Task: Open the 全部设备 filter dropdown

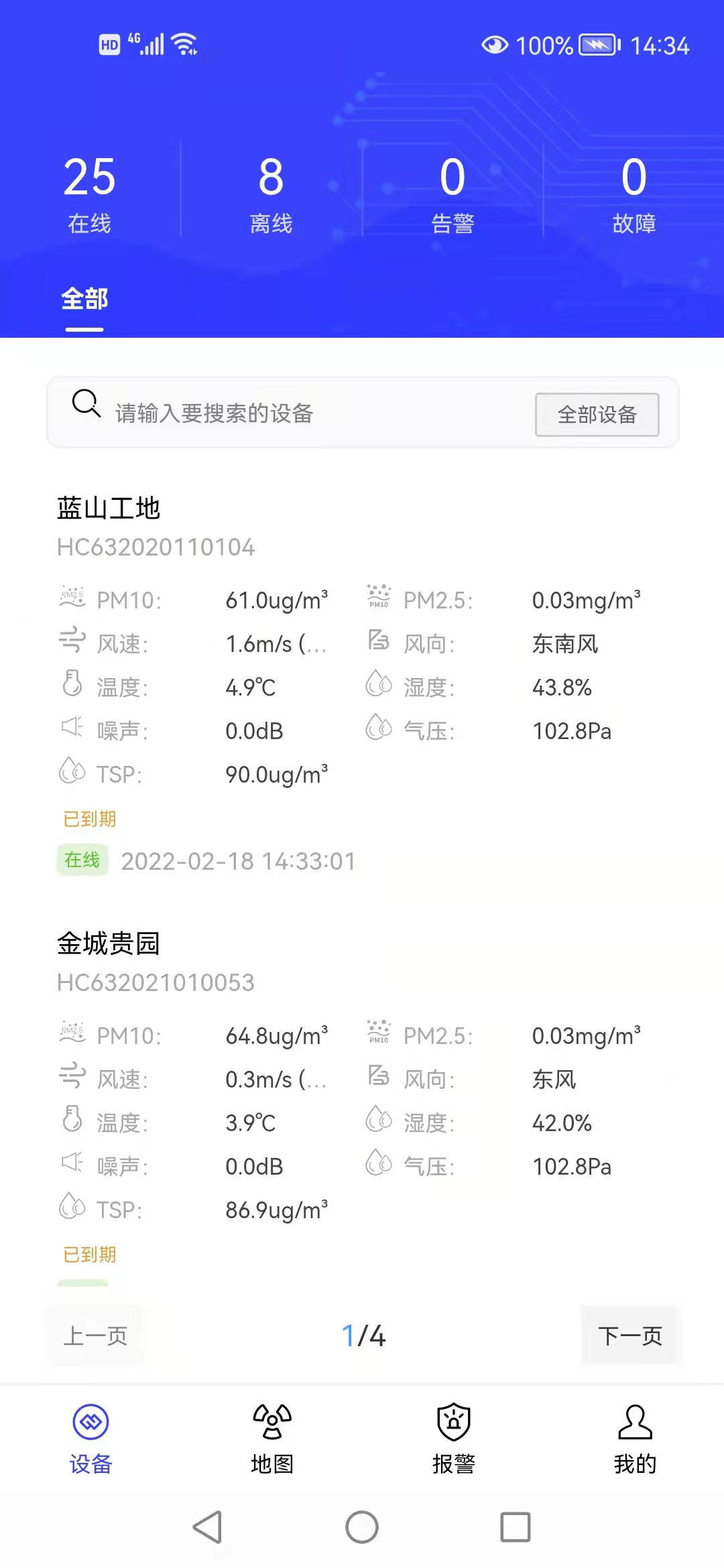Action: (597, 415)
